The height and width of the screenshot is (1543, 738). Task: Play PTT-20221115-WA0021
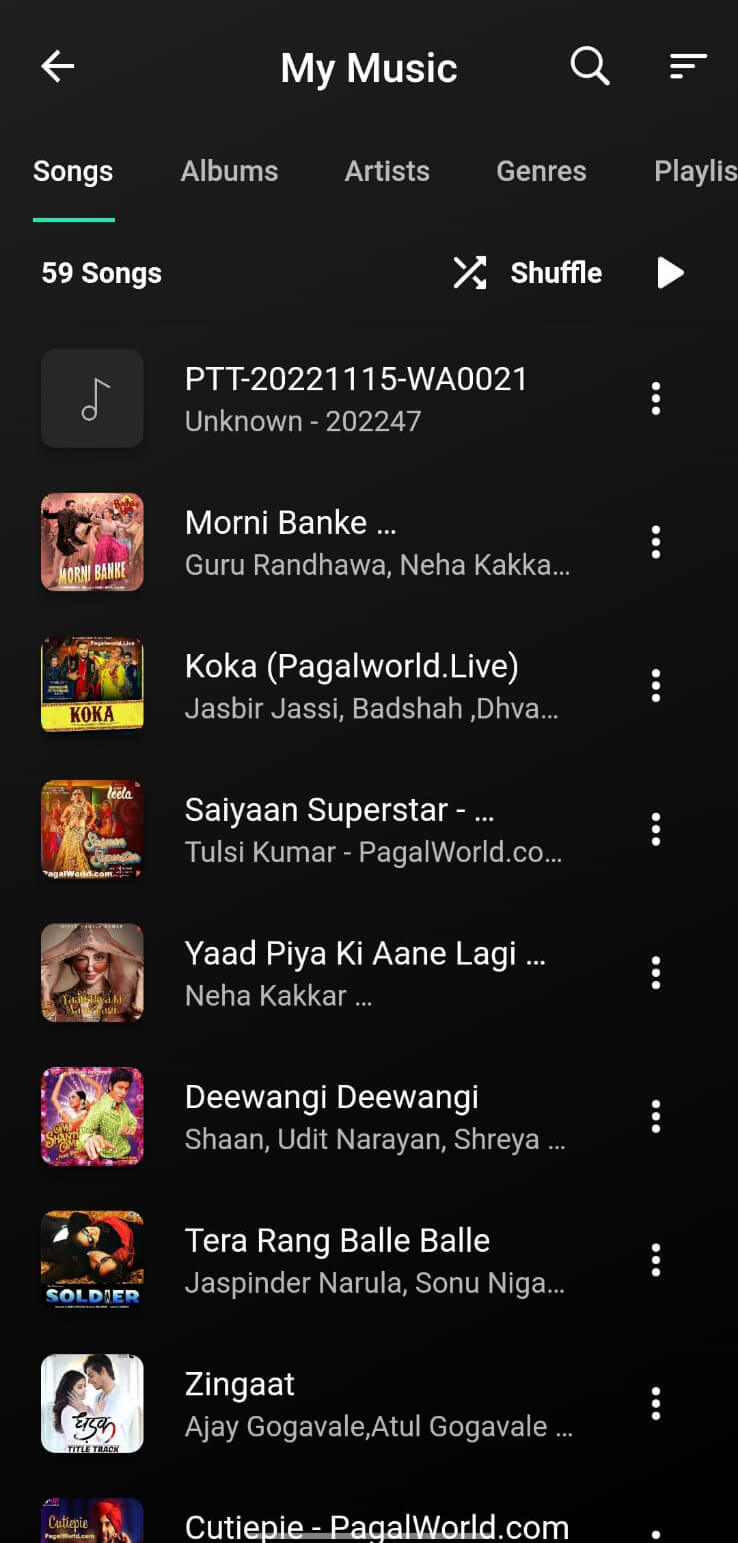355,398
